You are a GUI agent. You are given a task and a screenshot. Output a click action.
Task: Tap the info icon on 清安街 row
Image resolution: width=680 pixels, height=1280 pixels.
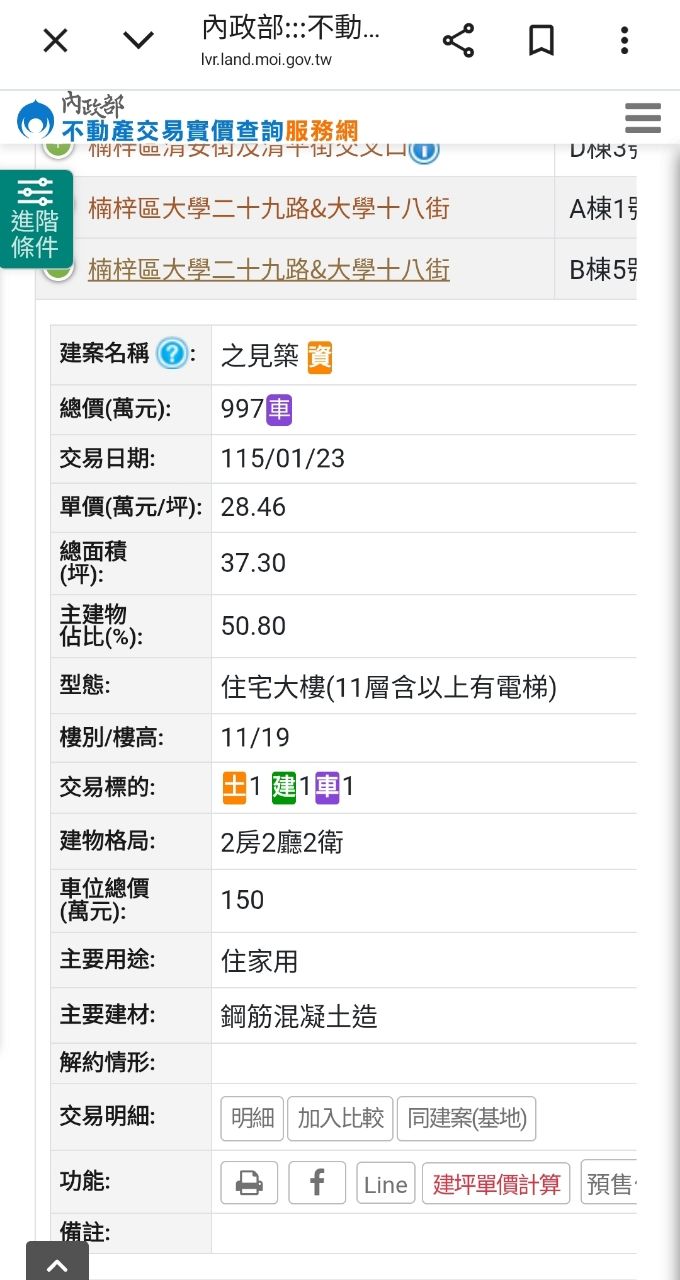[424, 151]
